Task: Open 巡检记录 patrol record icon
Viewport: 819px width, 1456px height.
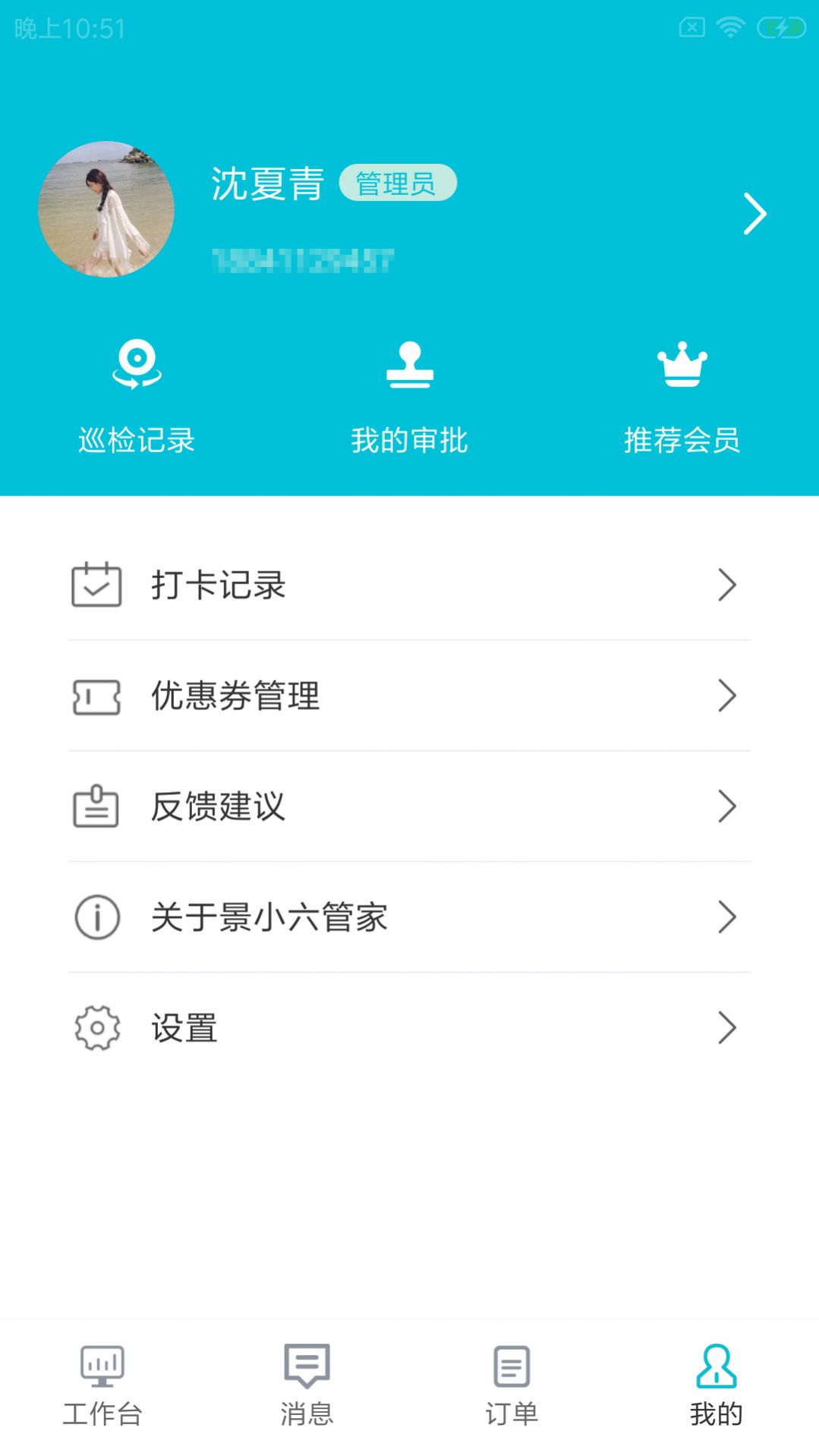Action: 137,367
